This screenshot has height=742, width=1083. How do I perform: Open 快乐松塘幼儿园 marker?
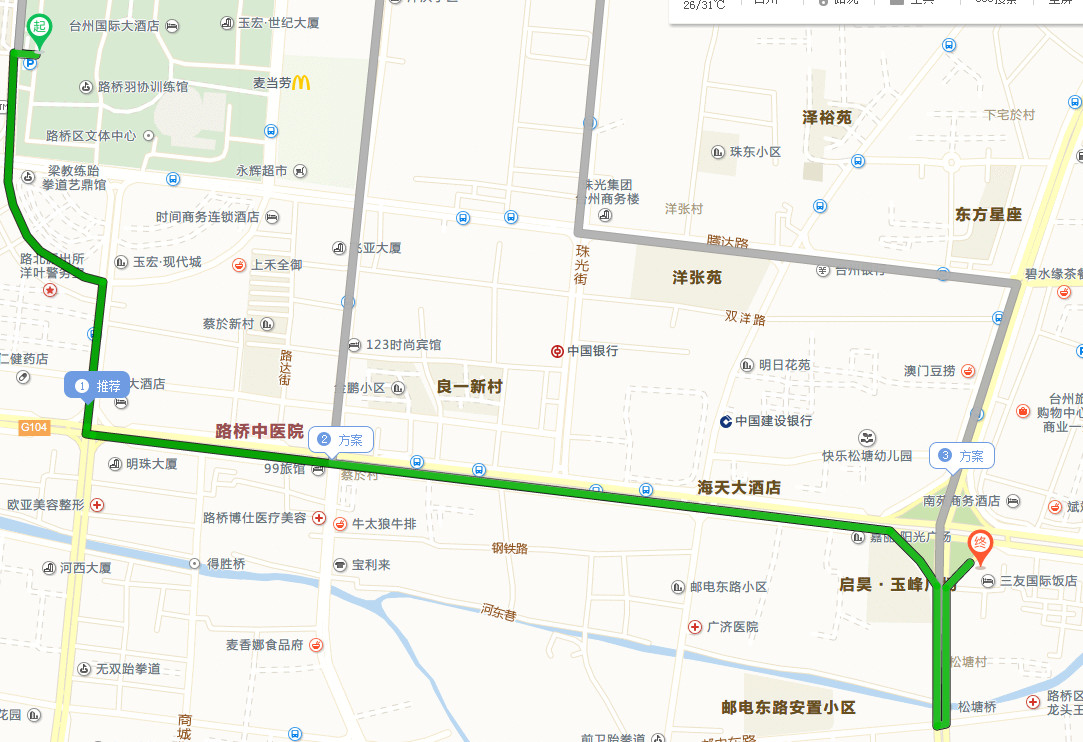tap(868, 438)
